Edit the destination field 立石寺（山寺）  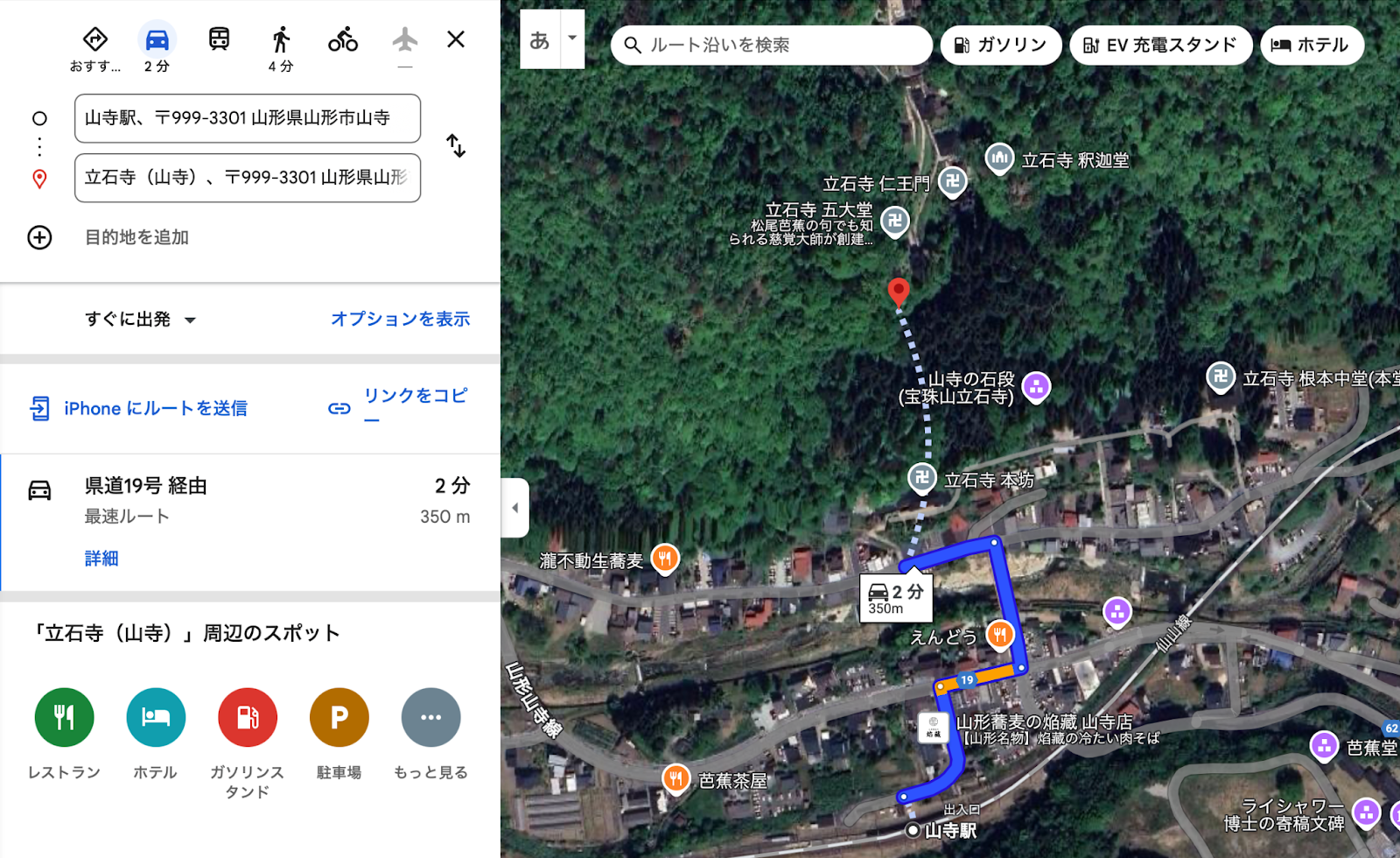pyautogui.click(x=248, y=178)
